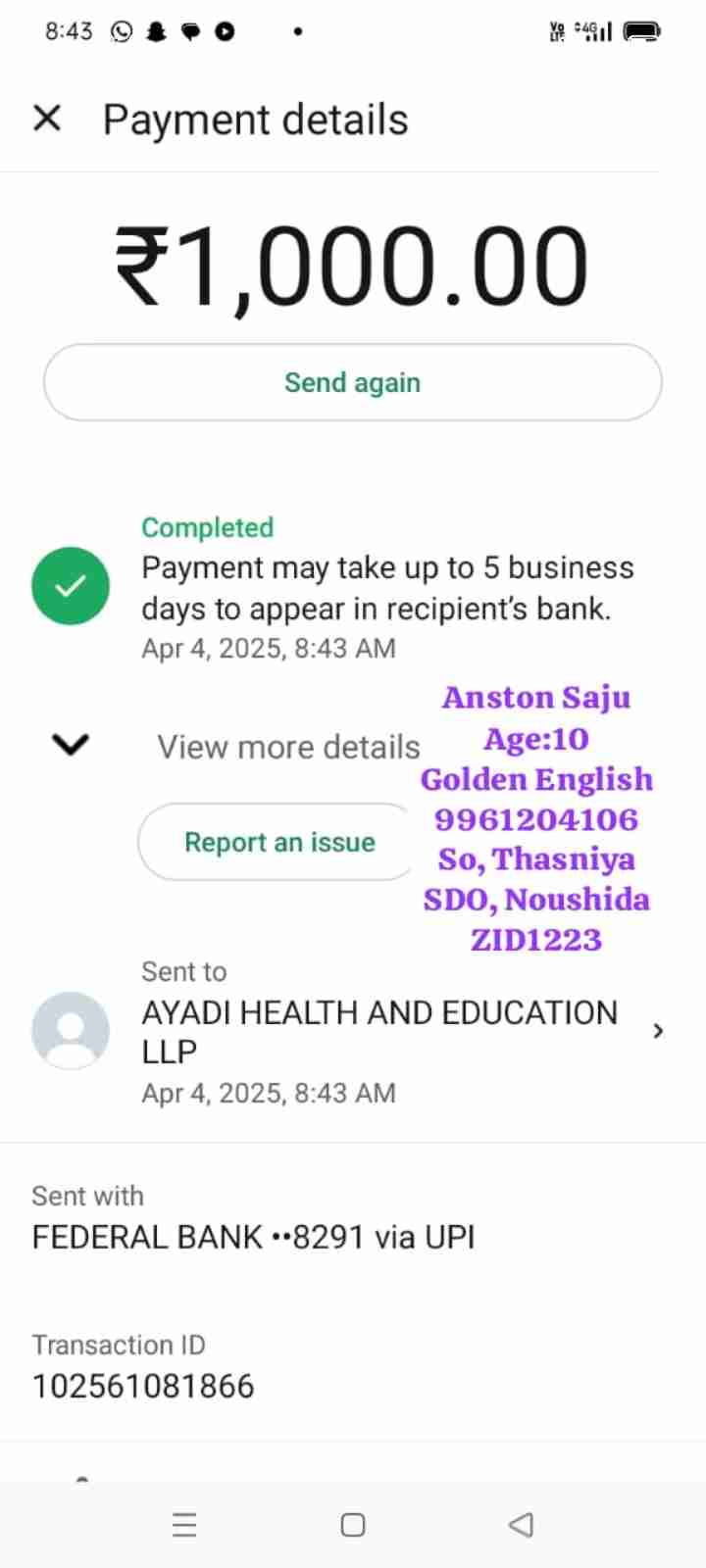Report an issue with this payment
The width and height of the screenshot is (706, 1568).
[x=279, y=842]
